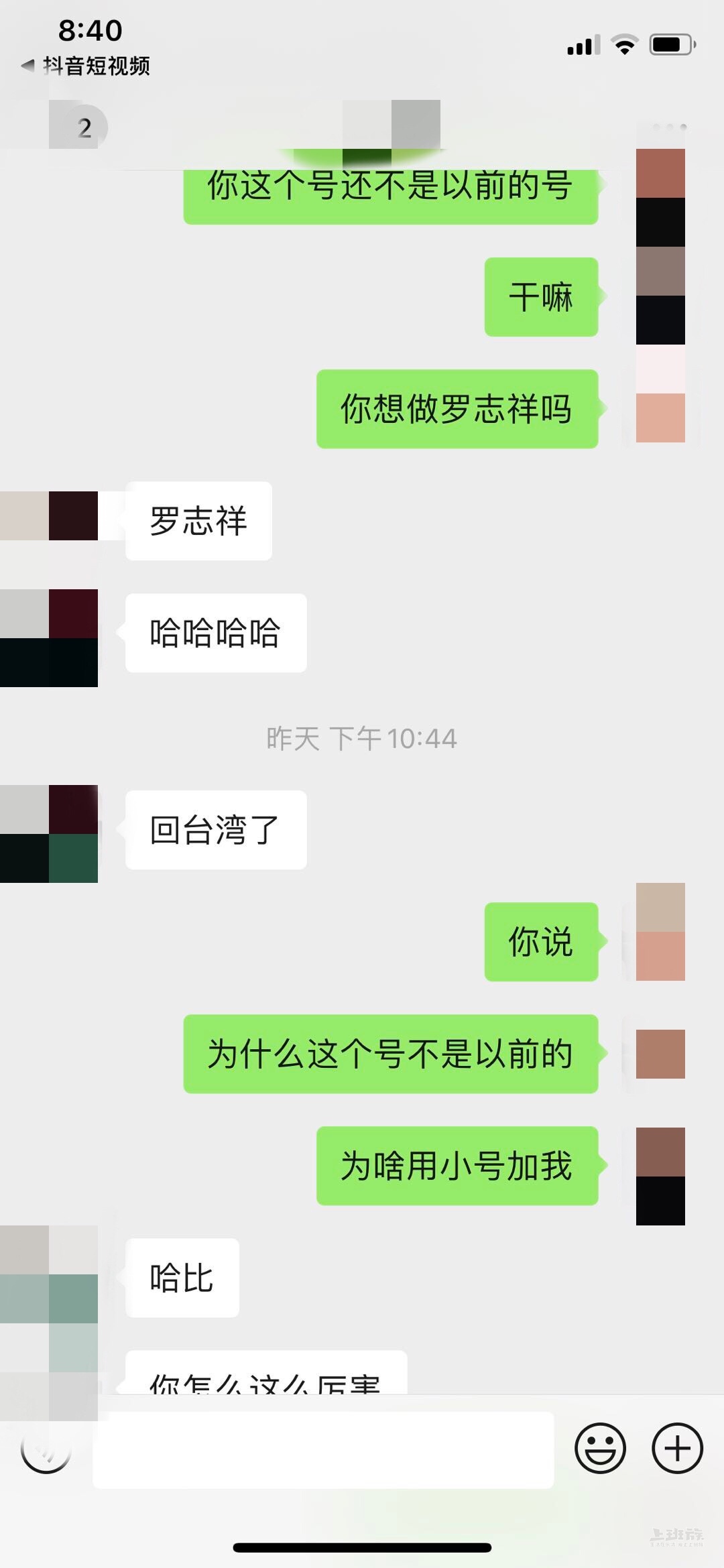724x1568 pixels.
Task: Open my avatar beside 你说 message
Action: (x=660, y=932)
